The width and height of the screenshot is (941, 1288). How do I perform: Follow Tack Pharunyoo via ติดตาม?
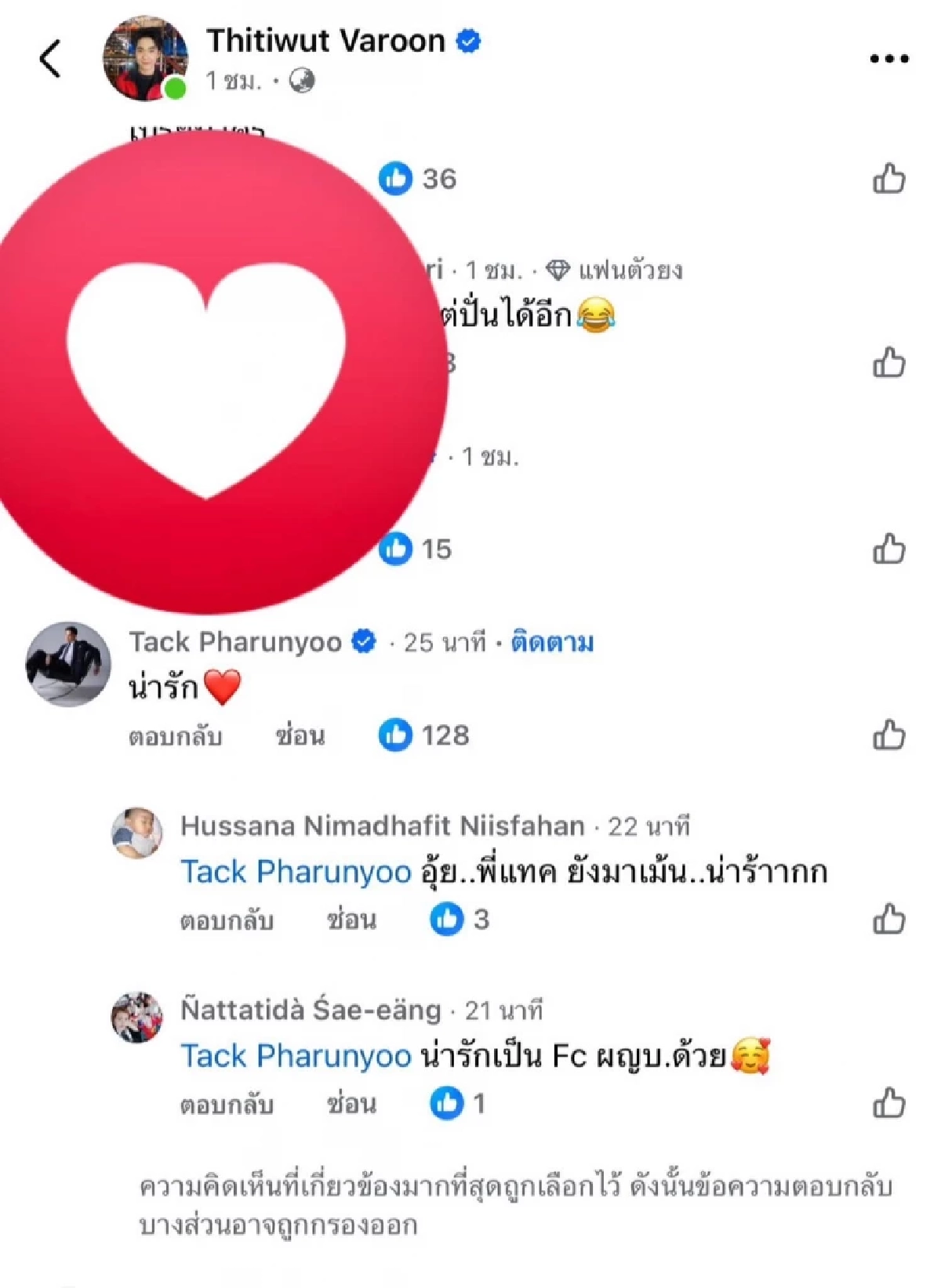pyautogui.click(x=552, y=642)
